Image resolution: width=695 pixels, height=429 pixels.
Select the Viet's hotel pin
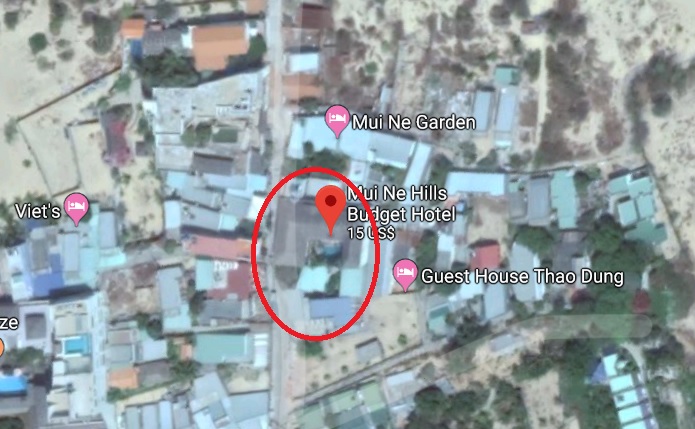77,208
